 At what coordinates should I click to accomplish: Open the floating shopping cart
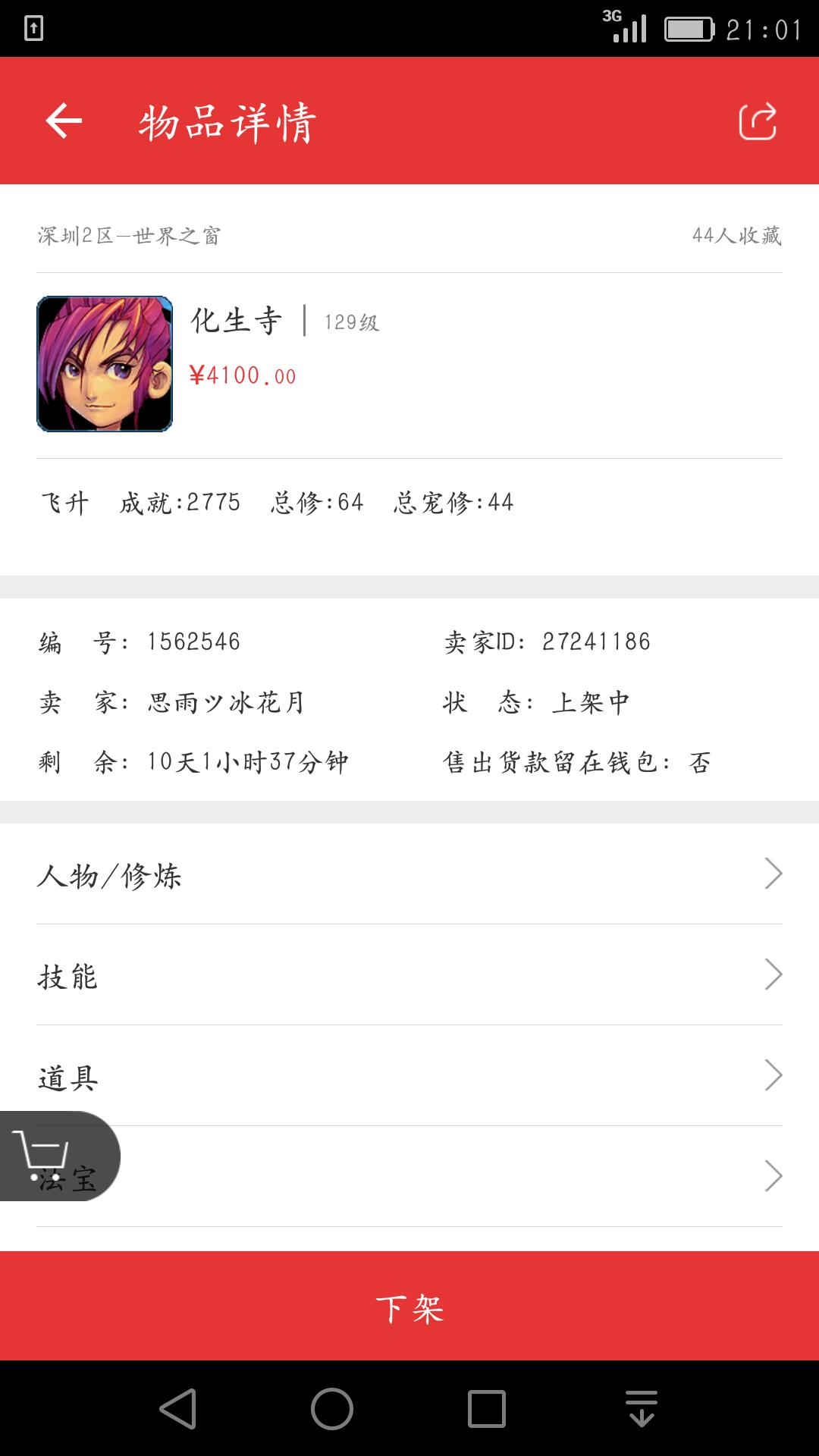(44, 1155)
